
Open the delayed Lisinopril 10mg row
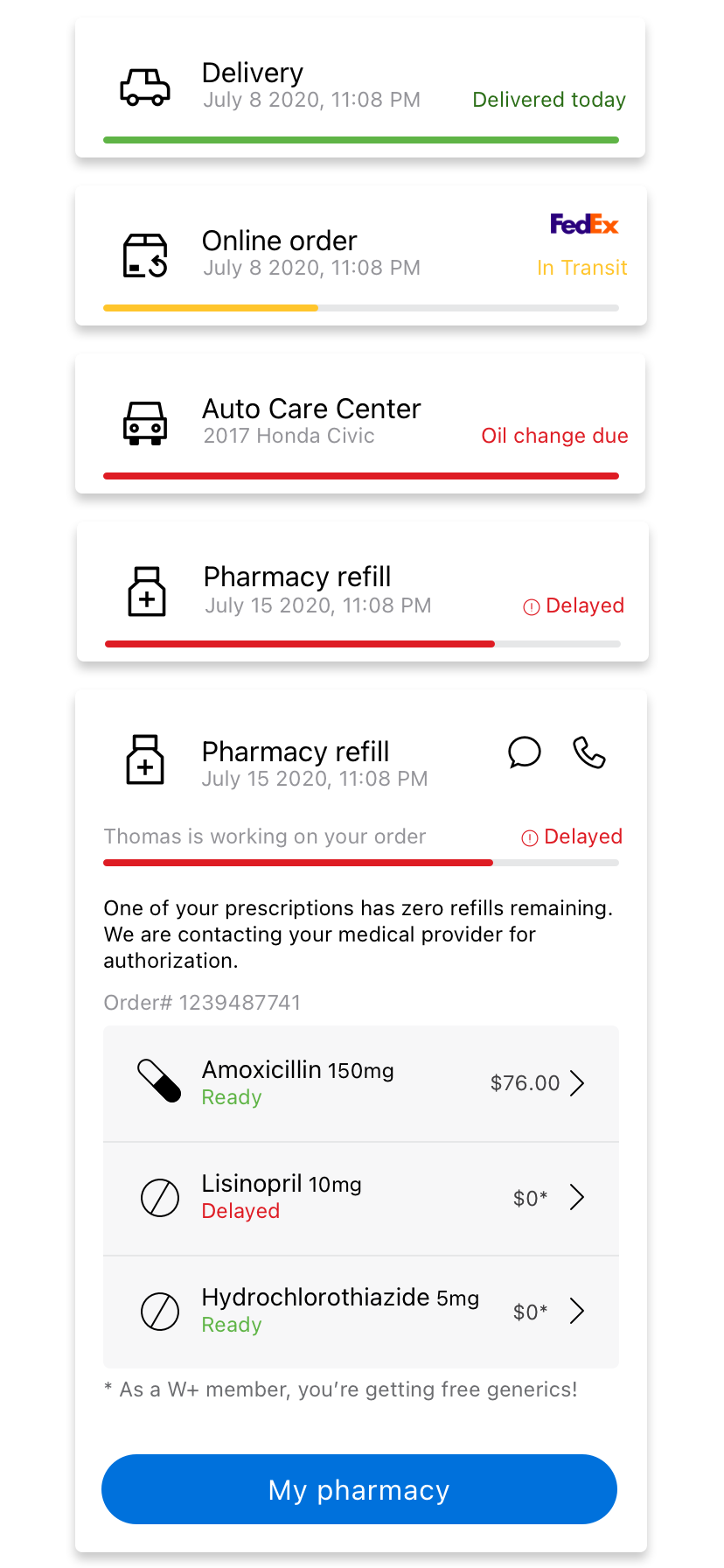360,1198
